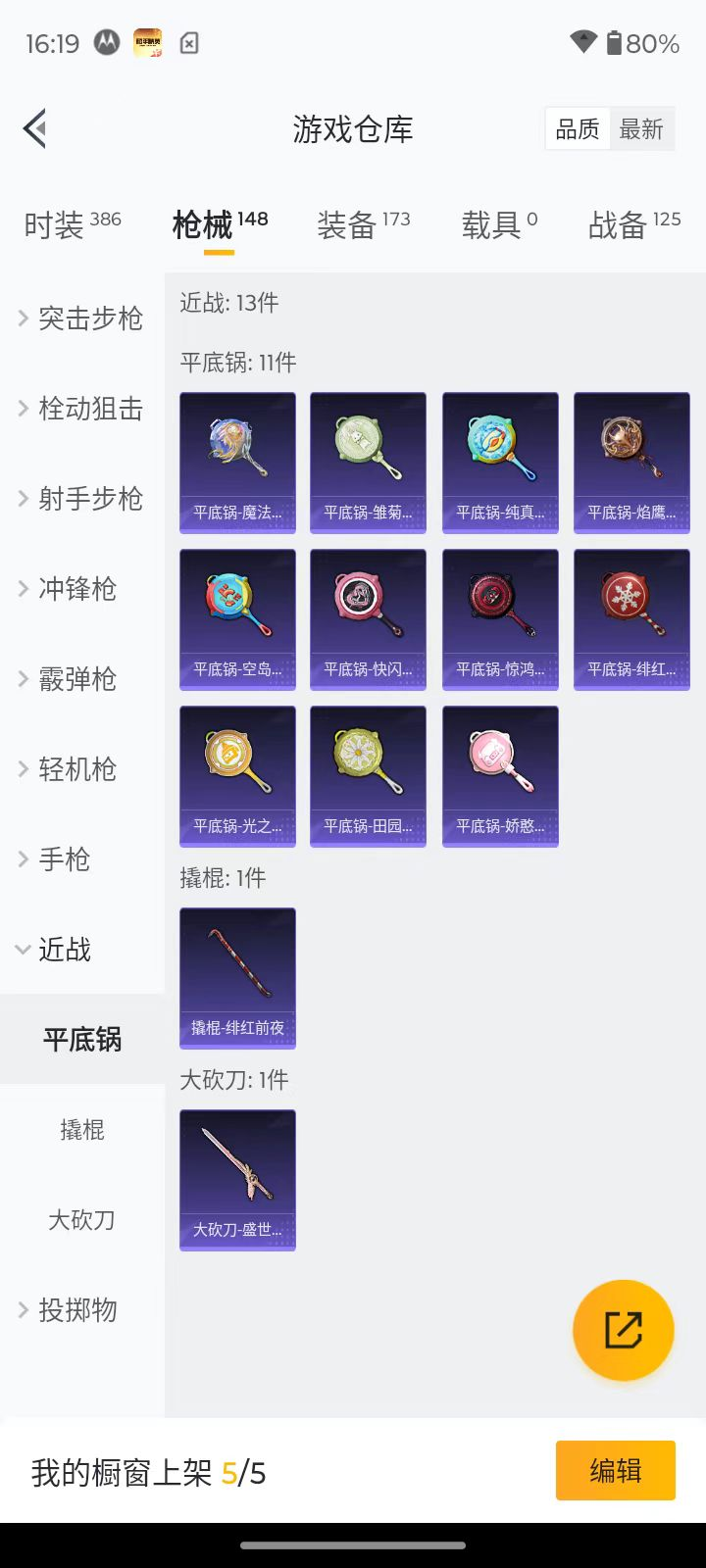Switch to the 战备 tab
The image size is (706, 1568).
(x=633, y=224)
